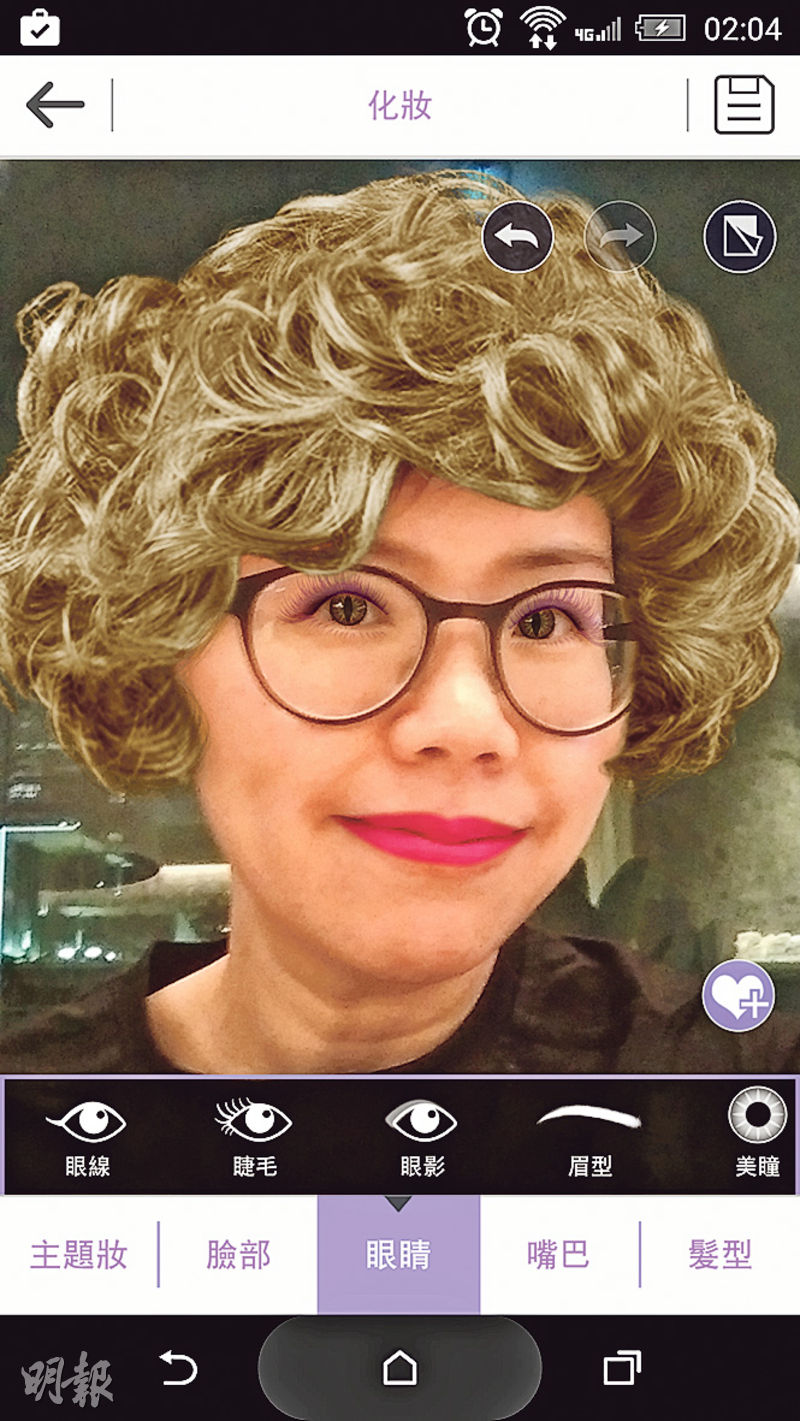Select the 眼睛 eyes tab

(x=398, y=1254)
